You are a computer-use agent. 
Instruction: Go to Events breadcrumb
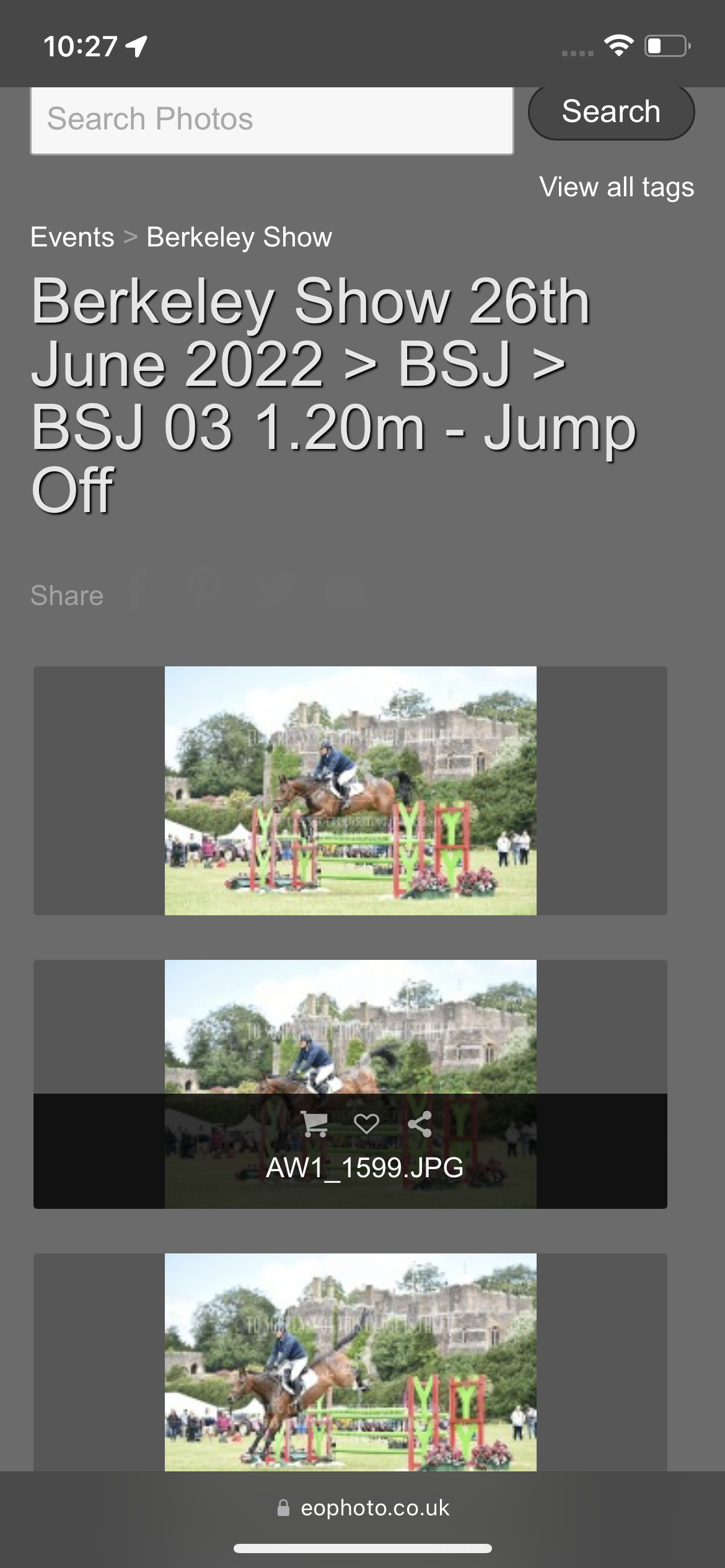72,237
